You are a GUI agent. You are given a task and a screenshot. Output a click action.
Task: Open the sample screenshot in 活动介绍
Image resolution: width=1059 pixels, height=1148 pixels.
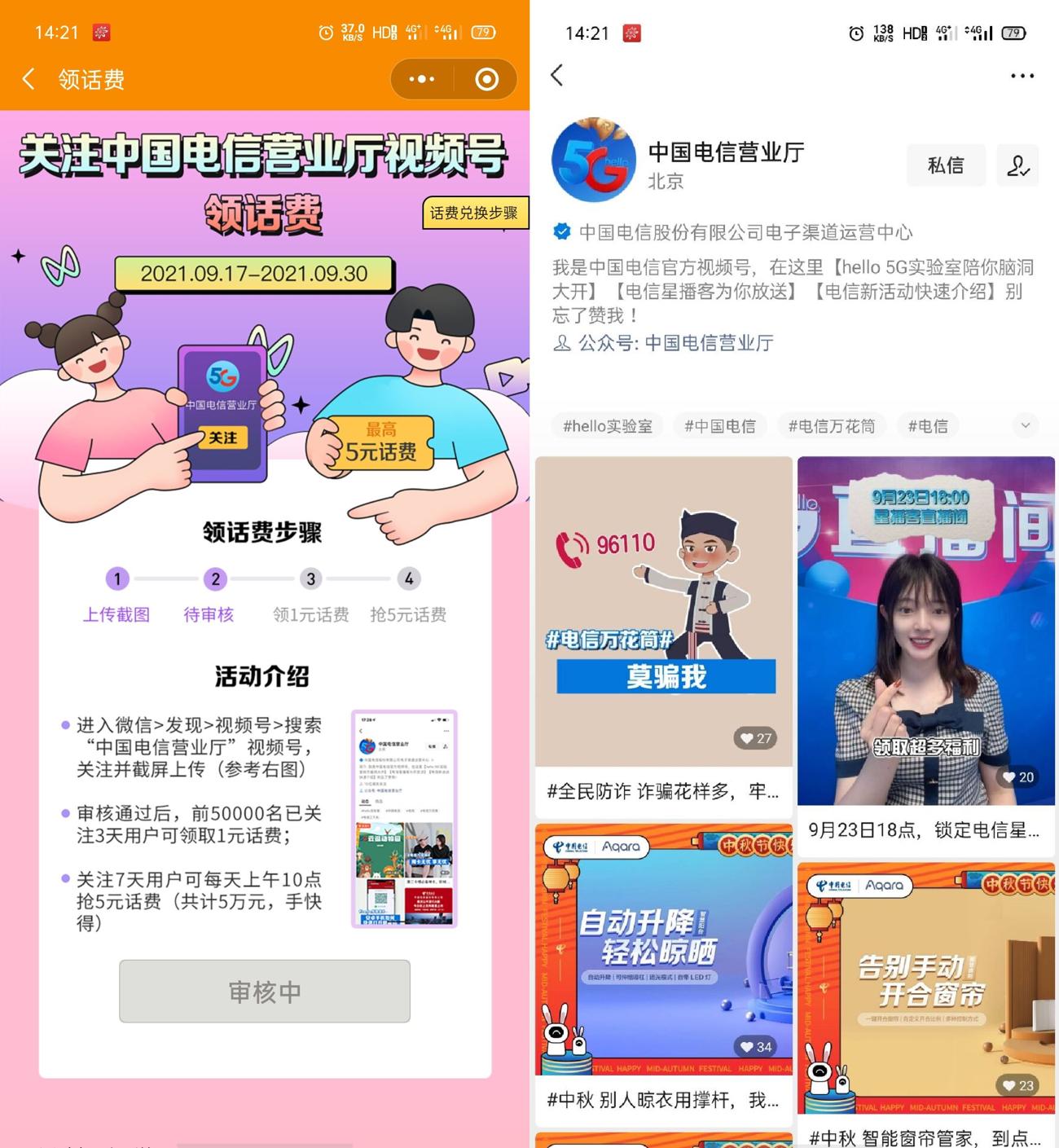coord(404,819)
